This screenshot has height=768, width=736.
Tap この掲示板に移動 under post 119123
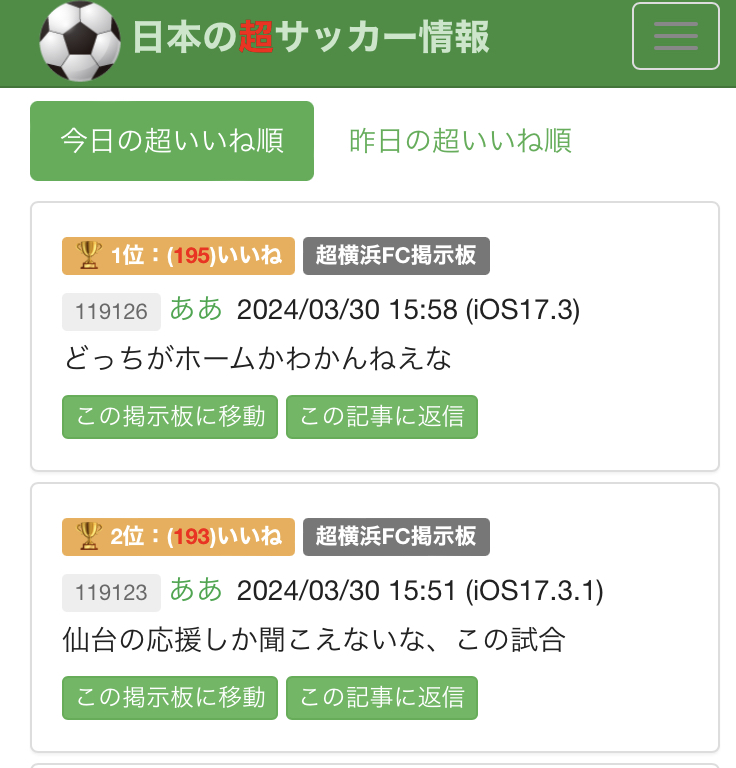[x=170, y=698]
